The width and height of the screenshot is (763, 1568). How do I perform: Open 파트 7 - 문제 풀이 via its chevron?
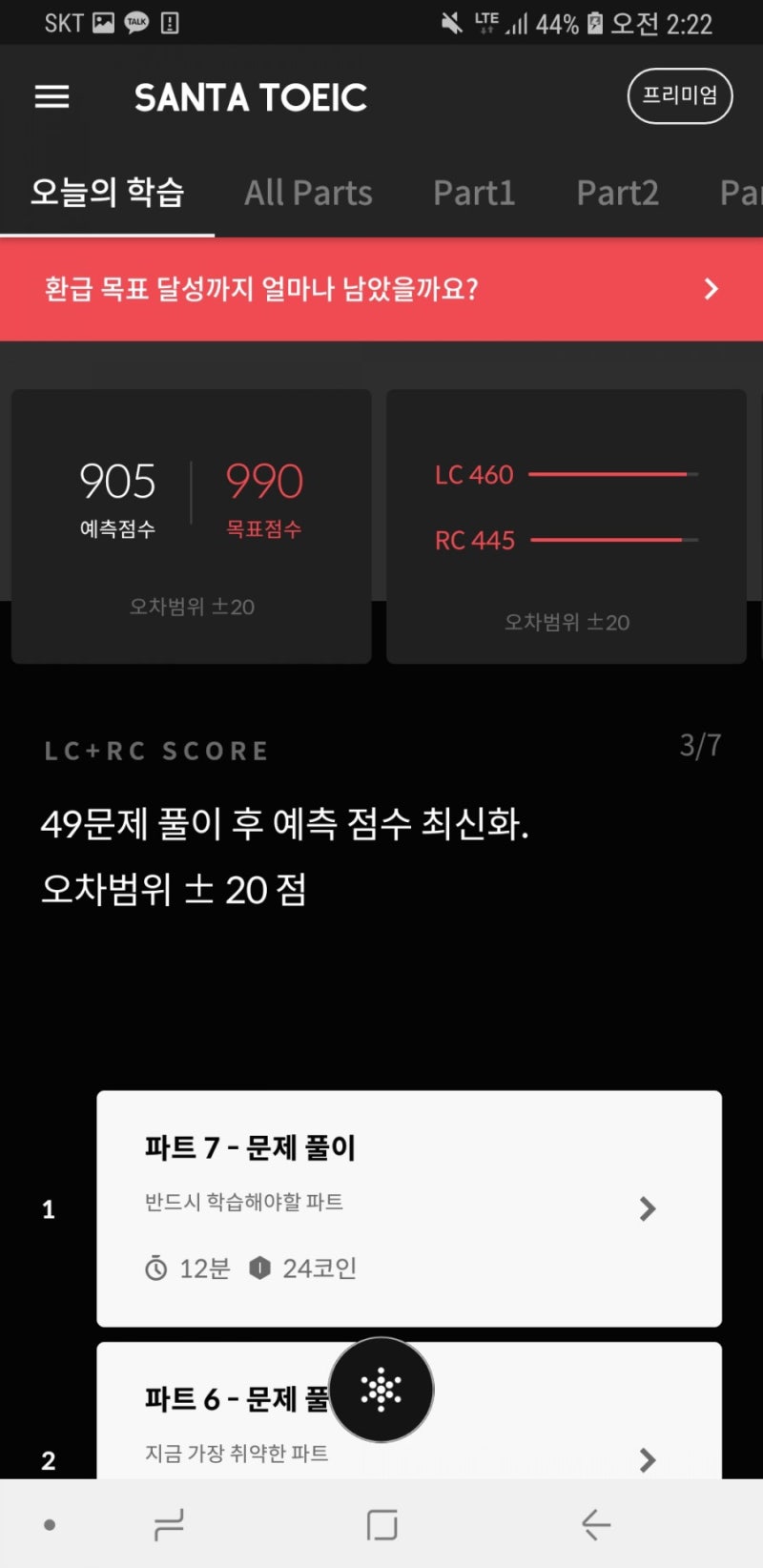(x=649, y=1209)
